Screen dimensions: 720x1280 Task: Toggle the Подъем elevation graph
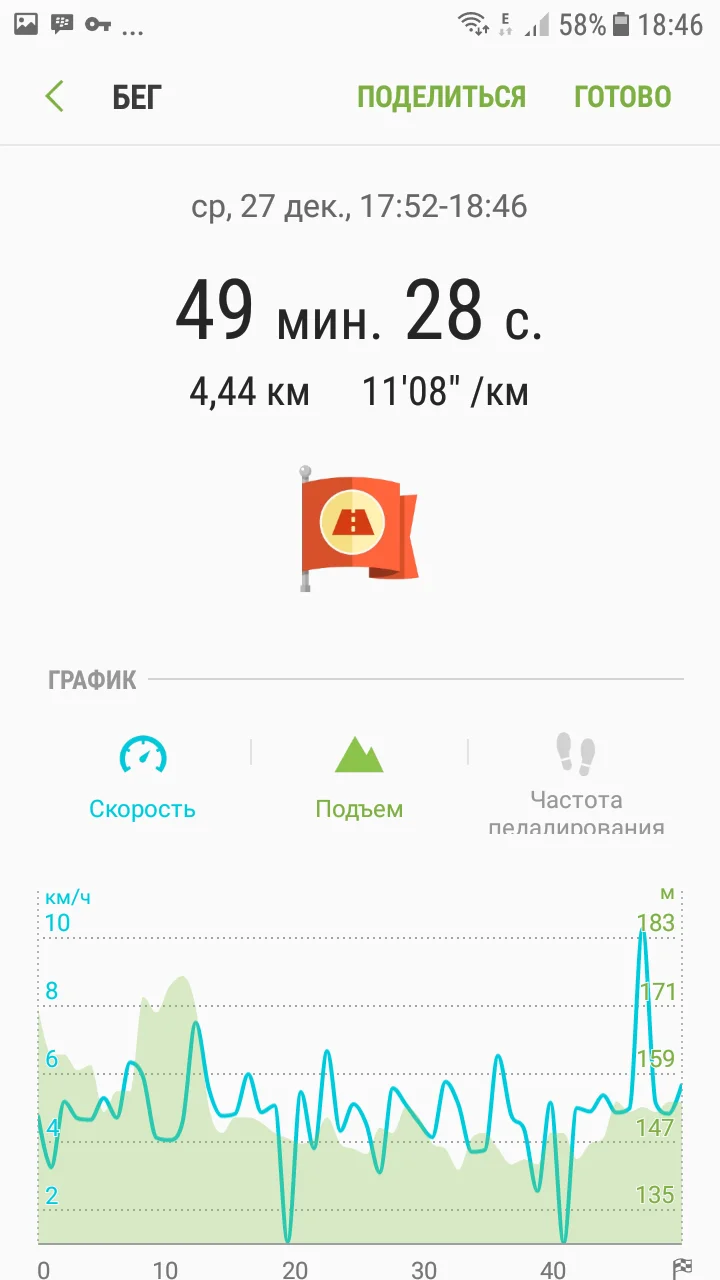(359, 778)
